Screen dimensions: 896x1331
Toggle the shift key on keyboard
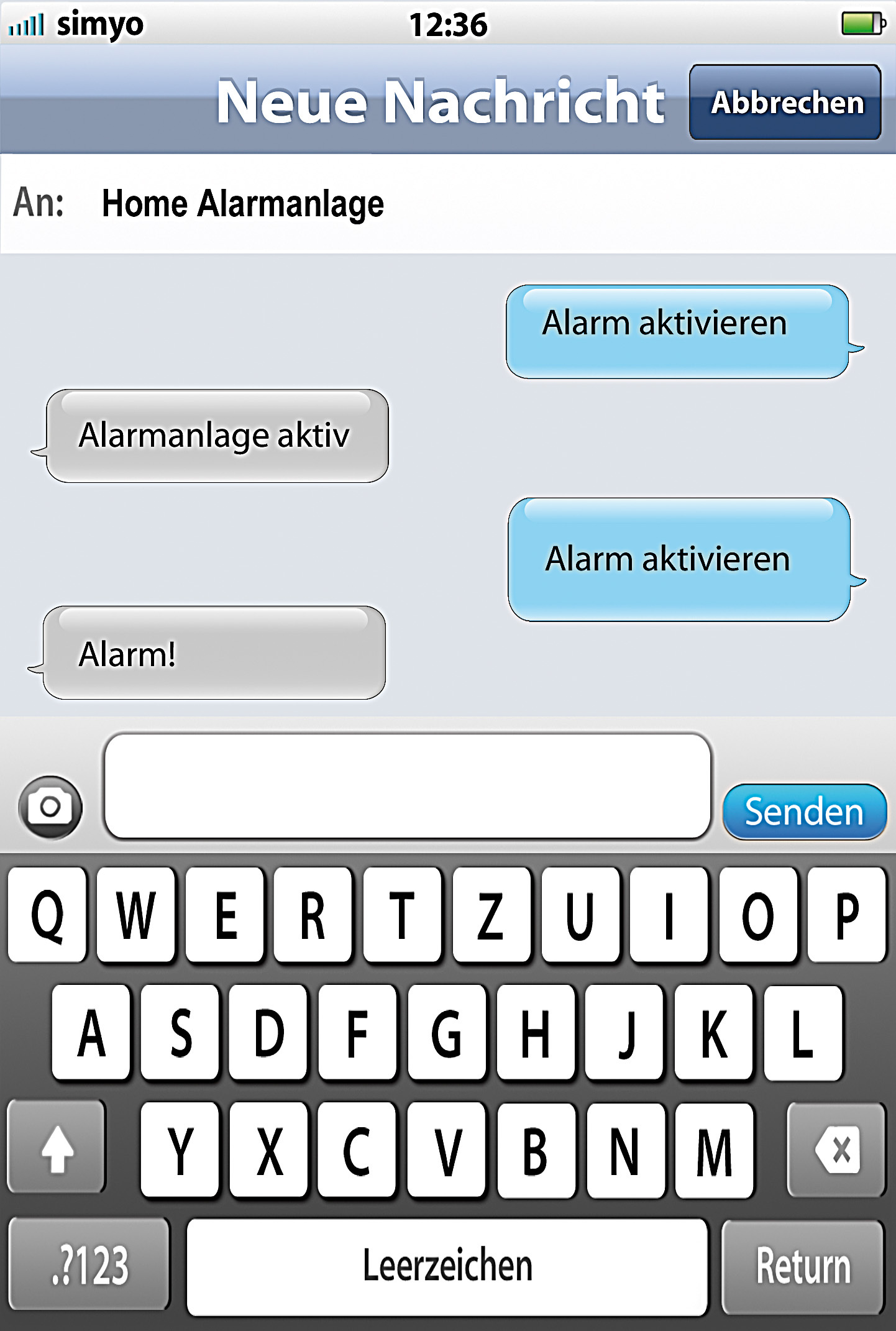click(57, 1148)
